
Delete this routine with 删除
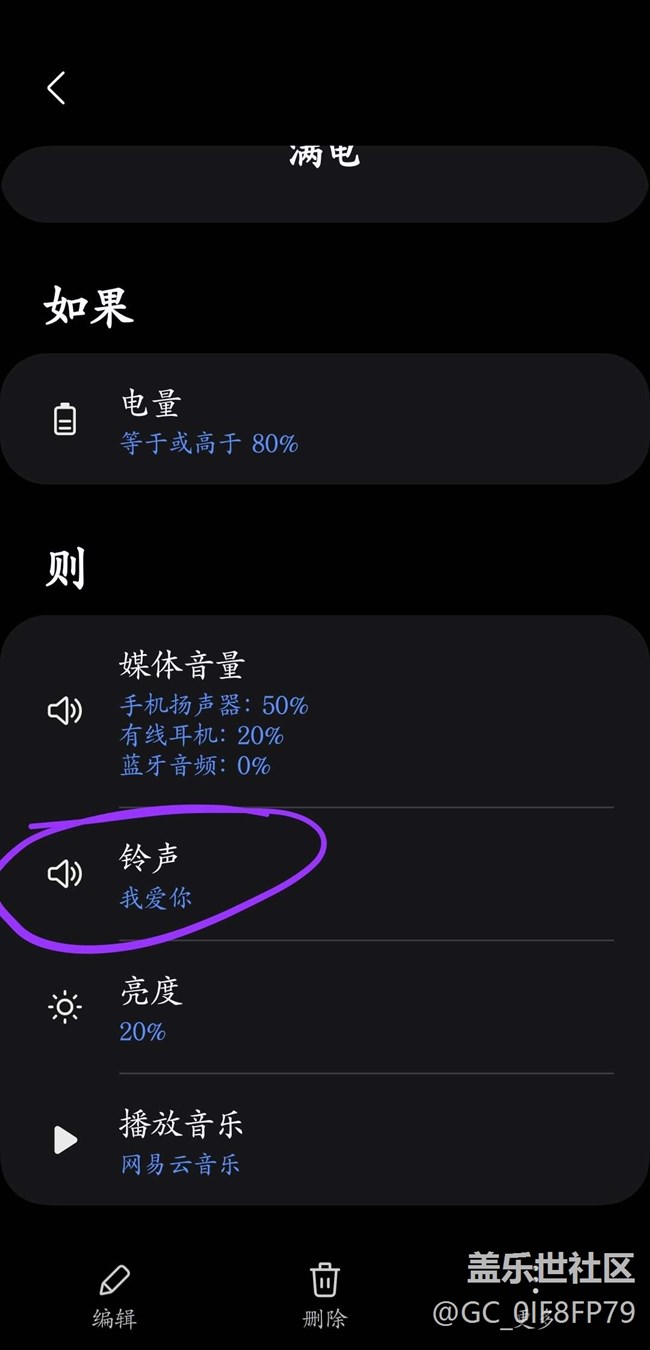(x=324, y=1296)
